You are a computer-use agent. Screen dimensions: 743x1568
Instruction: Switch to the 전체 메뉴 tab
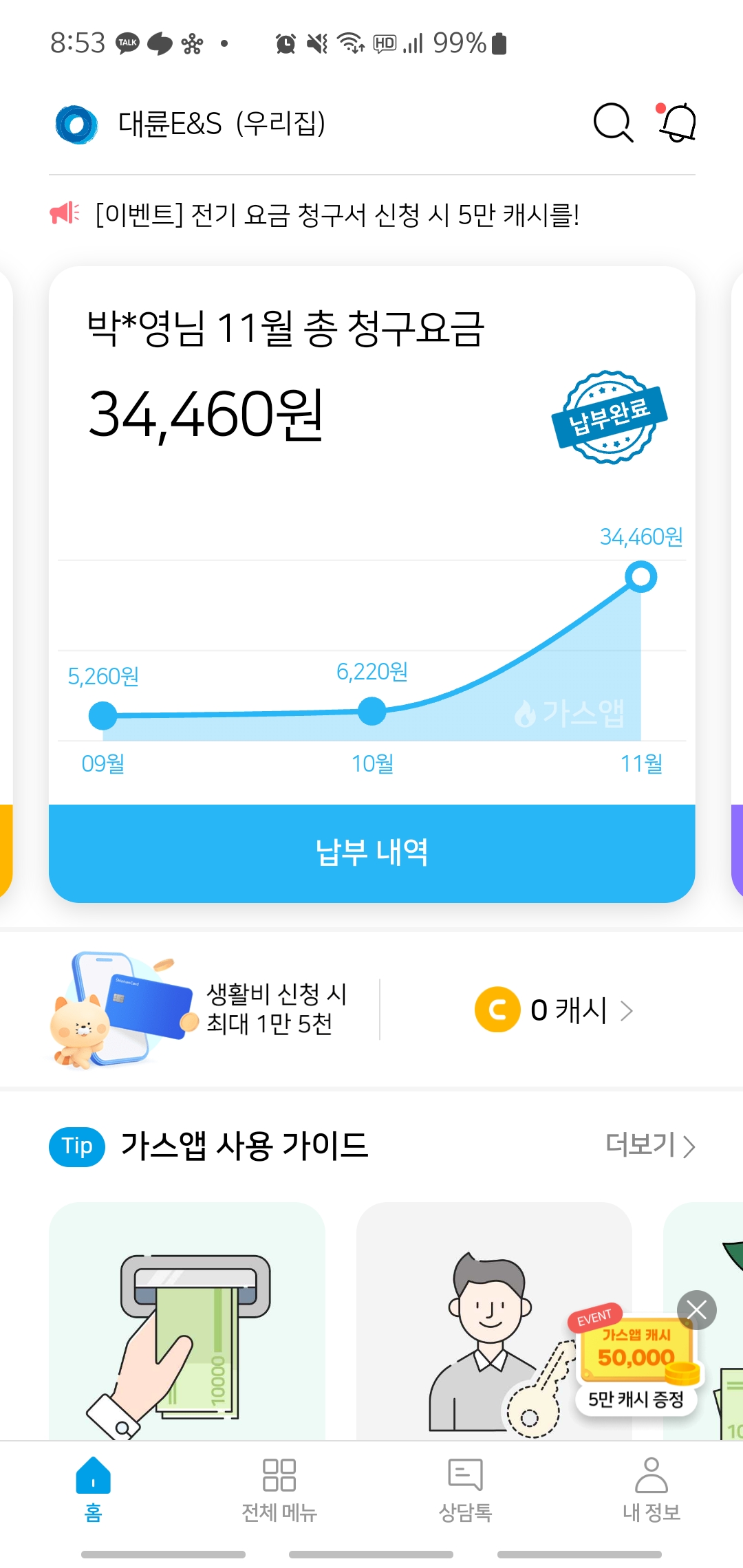pos(279,1490)
